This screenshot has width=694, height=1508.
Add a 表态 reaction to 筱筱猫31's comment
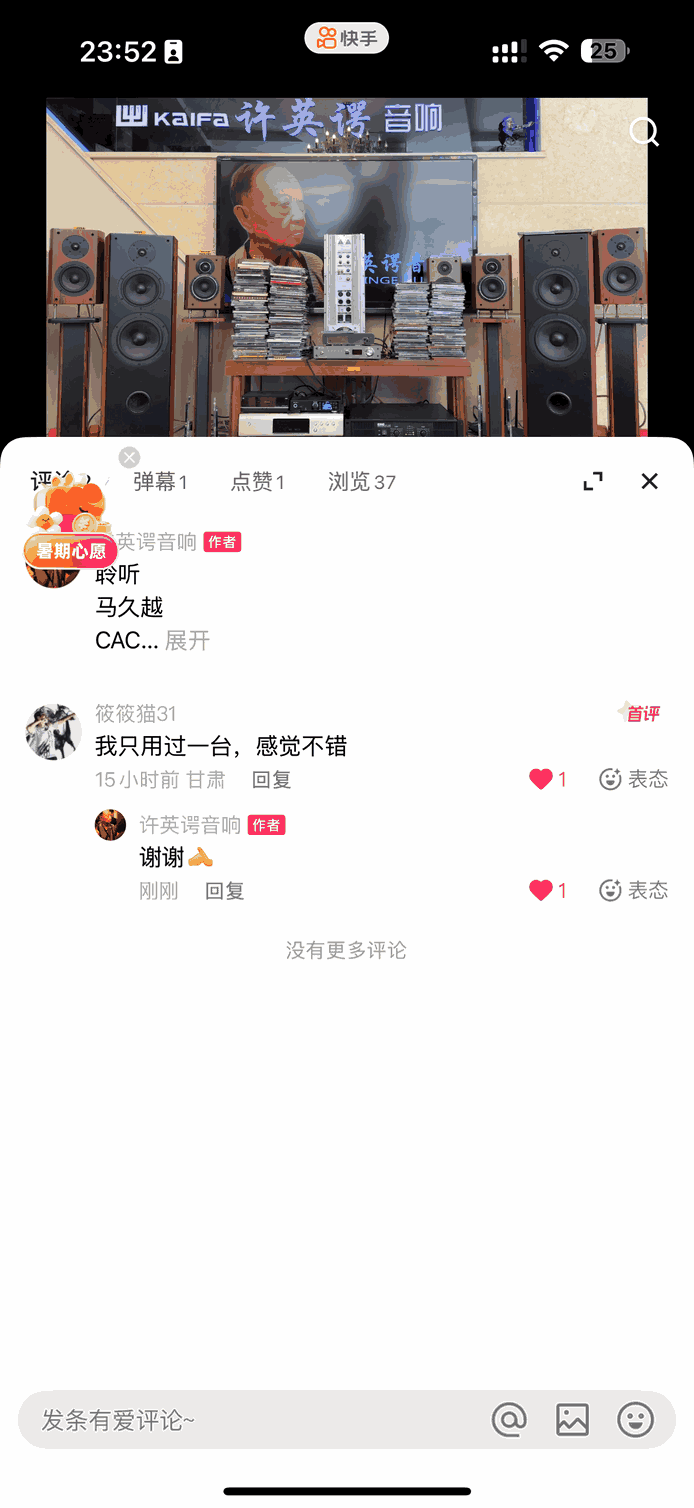coord(633,779)
